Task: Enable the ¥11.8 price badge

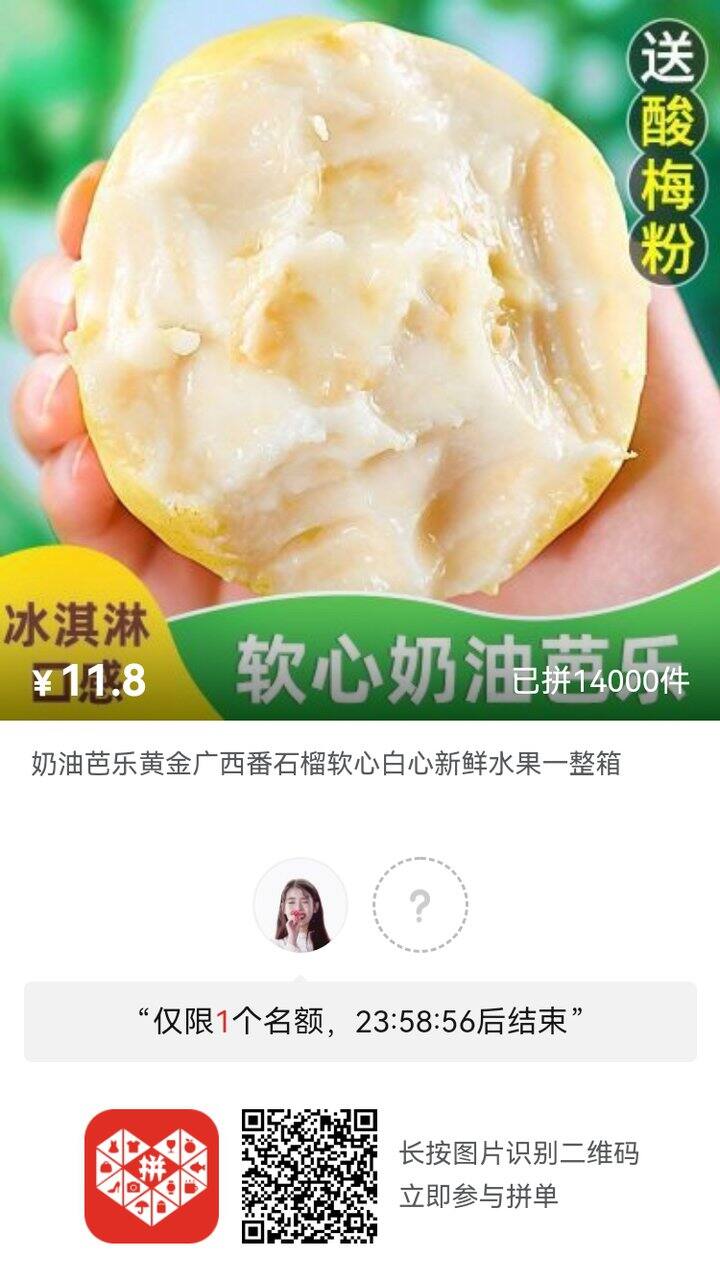Action: 88,682
